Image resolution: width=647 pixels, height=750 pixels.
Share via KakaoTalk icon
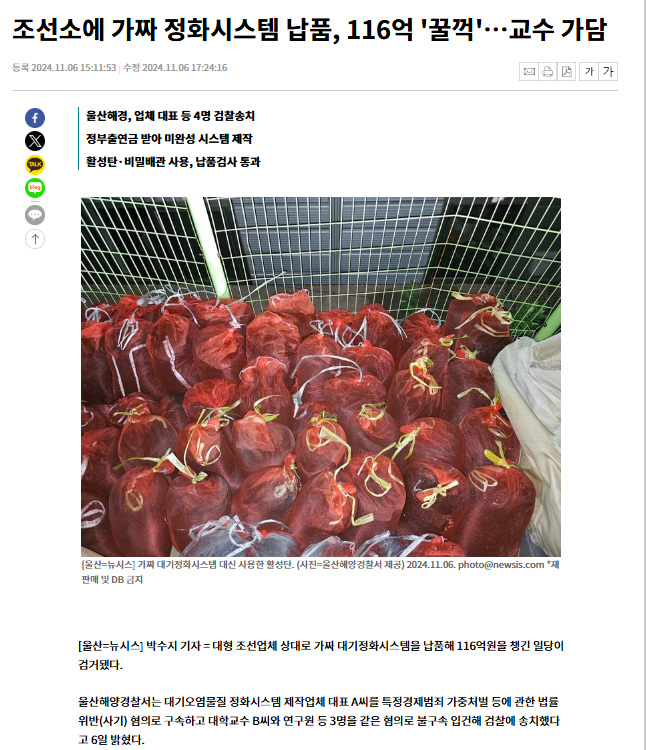(35, 165)
